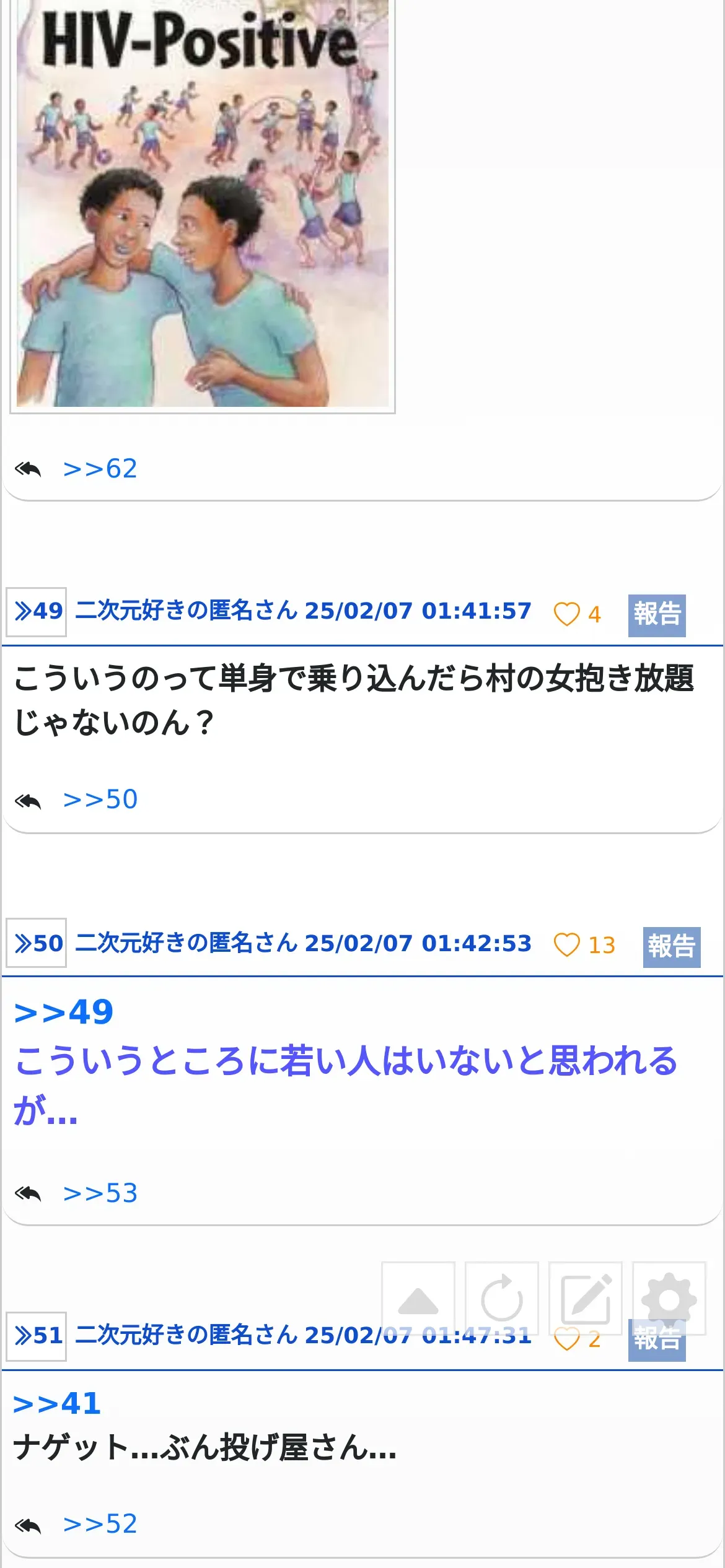Open quoted >>49 reference in post 50
This screenshot has height=1568, width=725.
[64, 1013]
